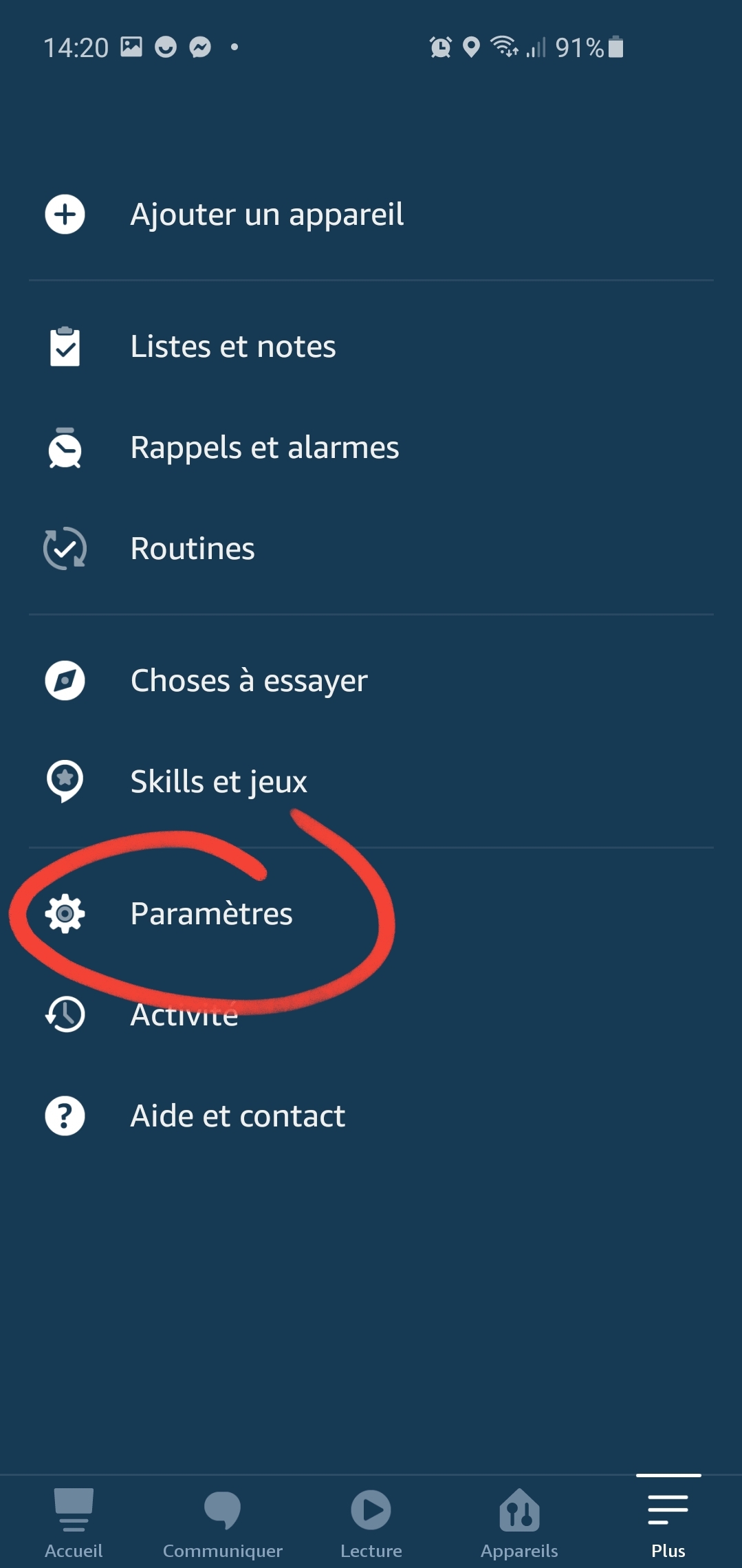
Task: Open Rappels et alarmes
Action: tap(371, 448)
